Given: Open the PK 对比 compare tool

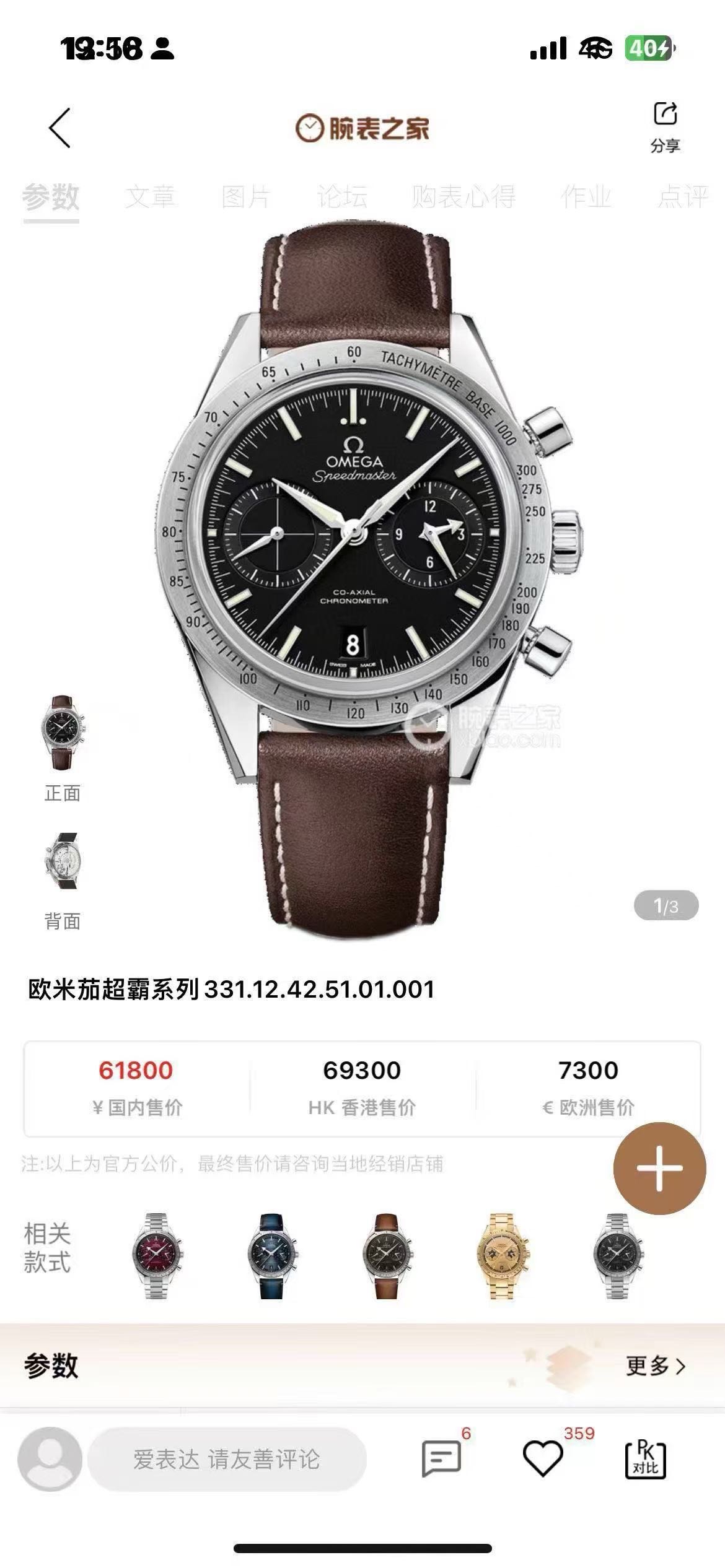Looking at the screenshot, I should coord(646,1459).
